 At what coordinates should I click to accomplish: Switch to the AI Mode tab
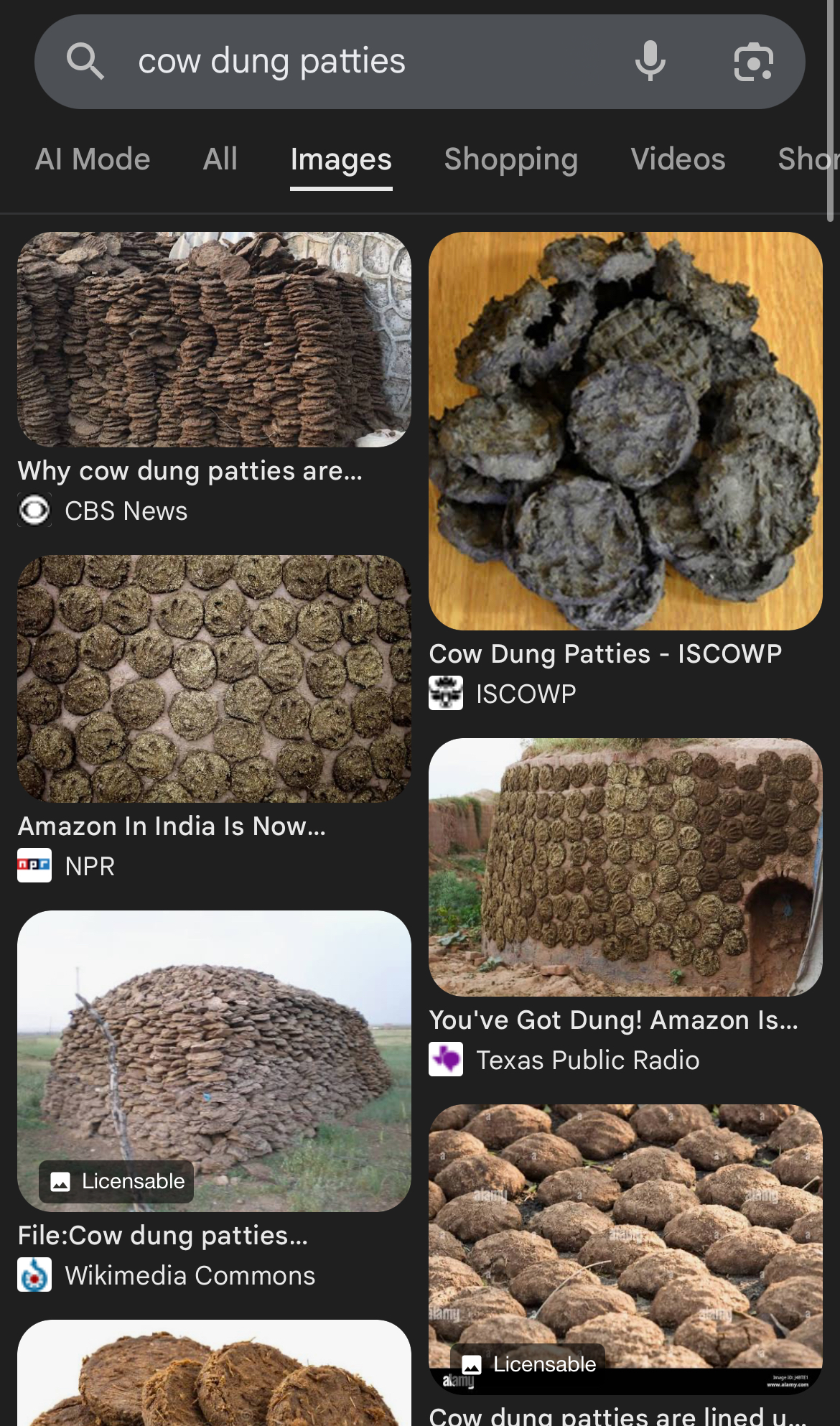[93, 159]
